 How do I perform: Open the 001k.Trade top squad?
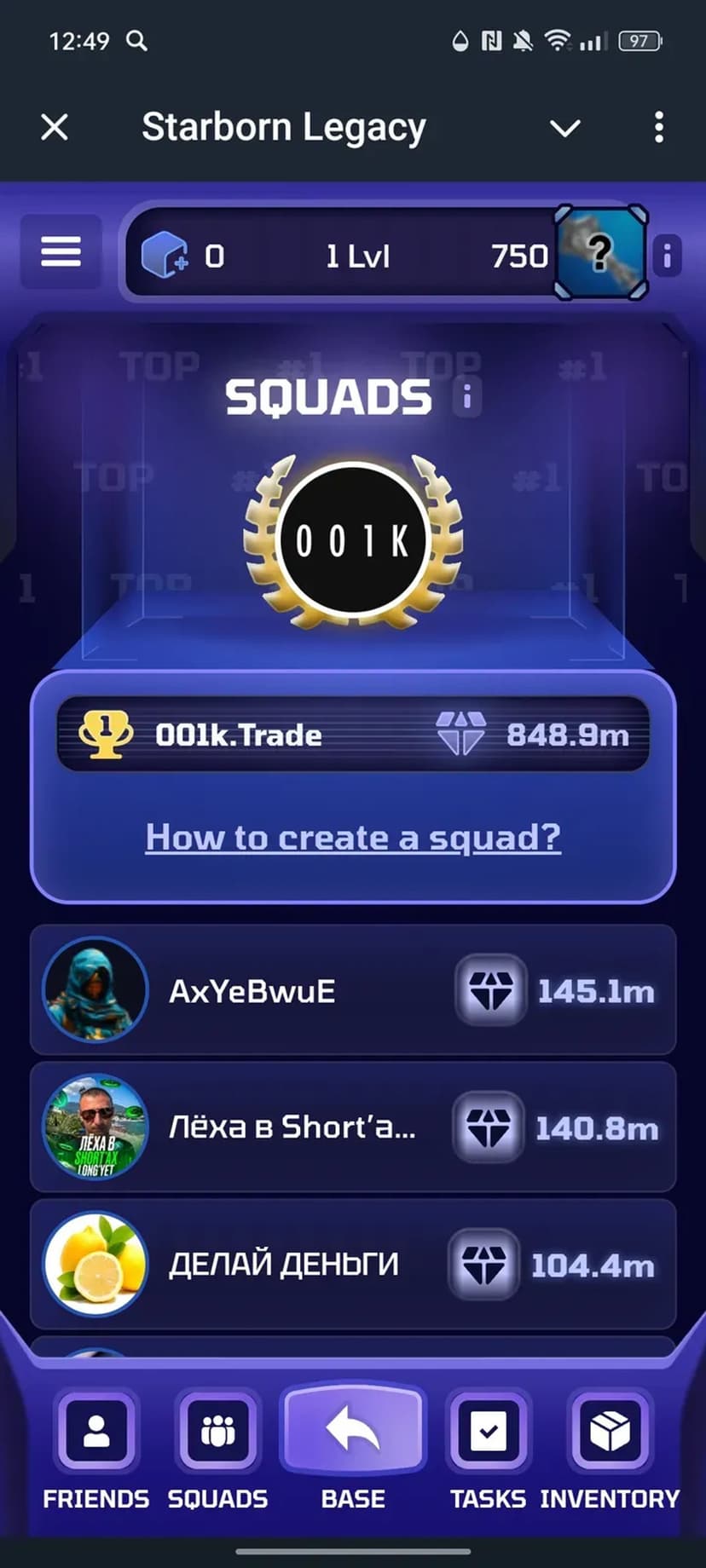(x=353, y=735)
